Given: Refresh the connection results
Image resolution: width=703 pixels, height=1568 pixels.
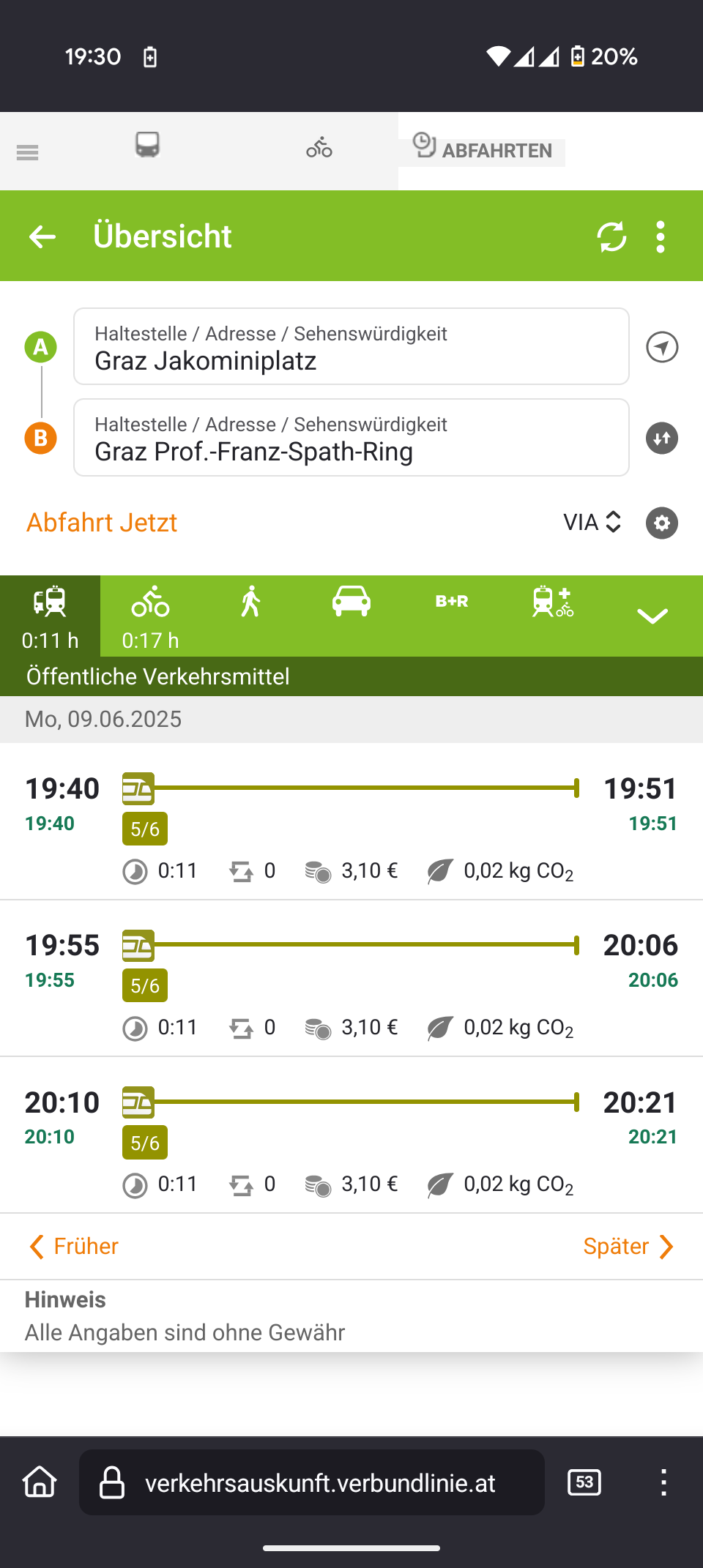Looking at the screenshot, I should [x=611, y=236].
